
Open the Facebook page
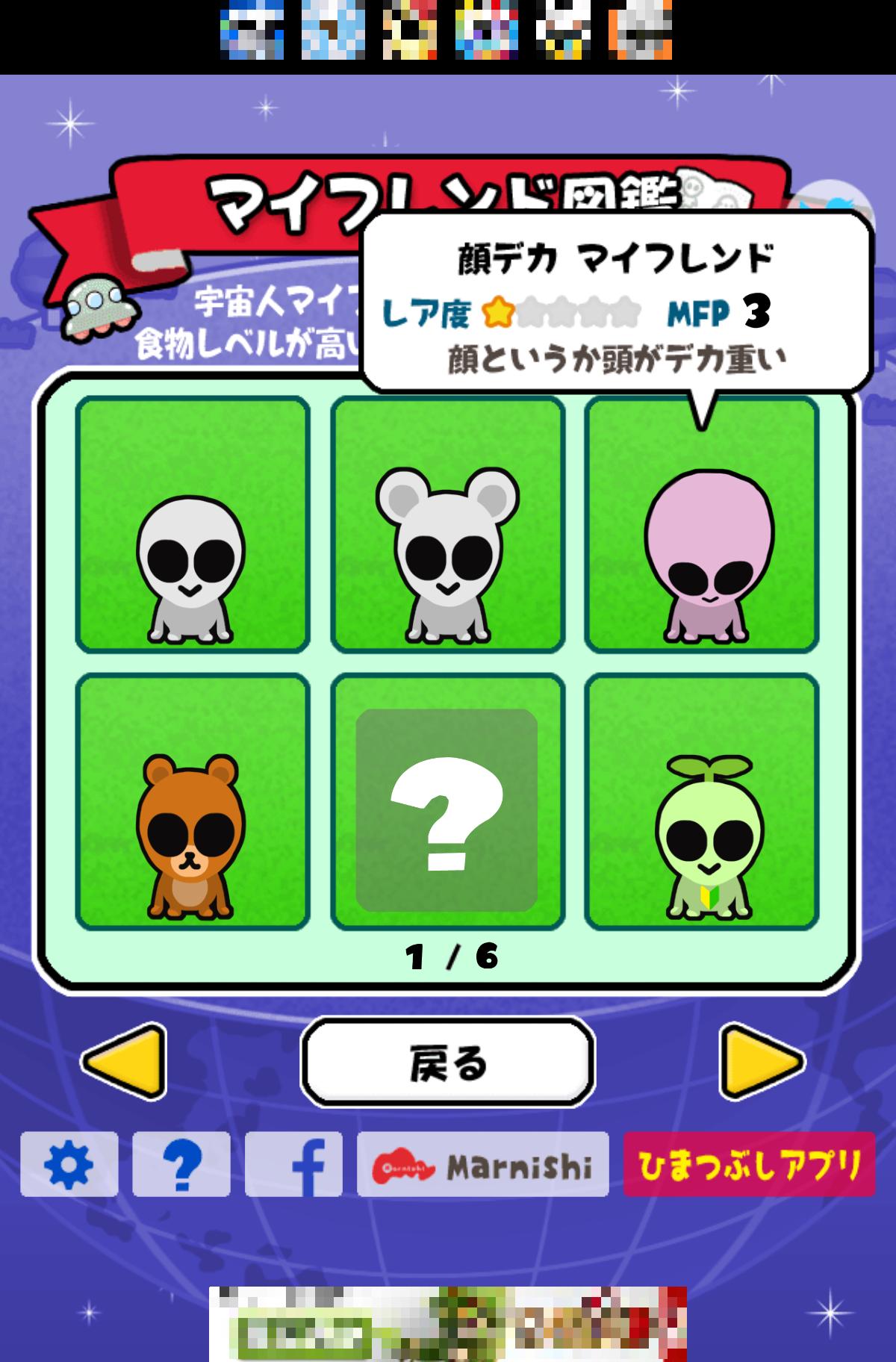(x=294, y=1164)
